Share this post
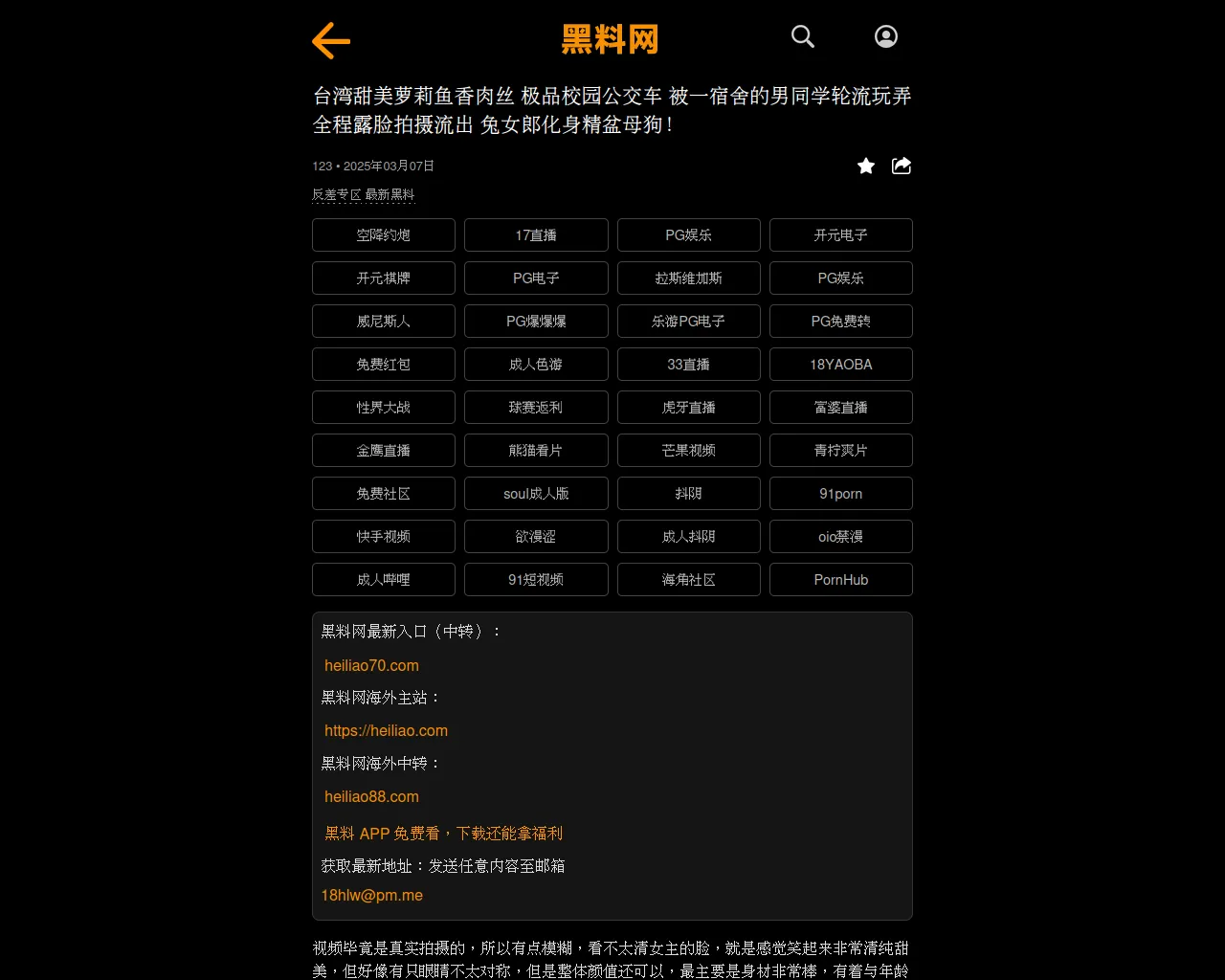Screen dimensions: 1225x980 pos(901,166)
